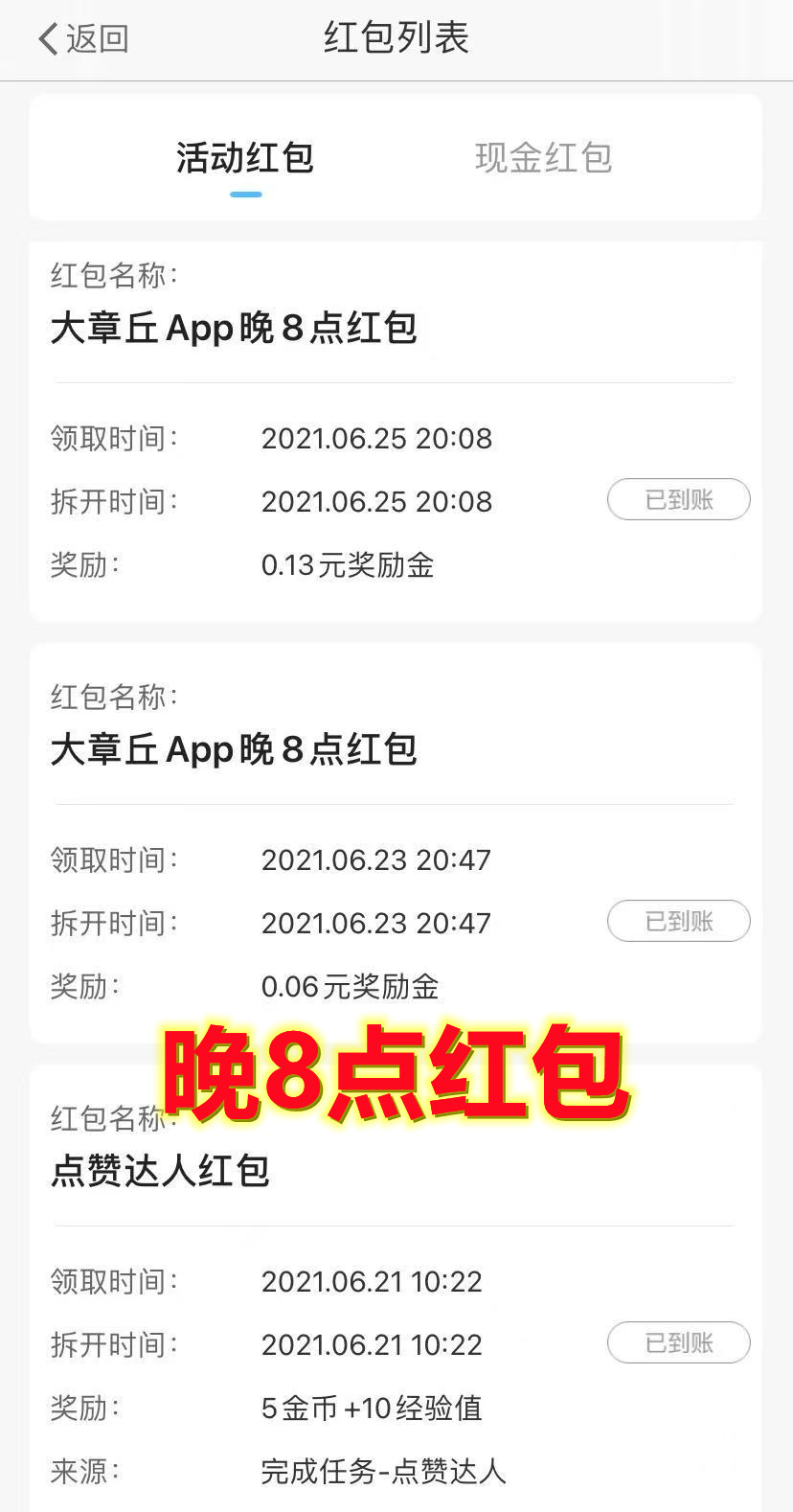Tap 已到账 on the 2021.06.23 red packet
This screenshot has height=1512, width=793.
(678, 921)
